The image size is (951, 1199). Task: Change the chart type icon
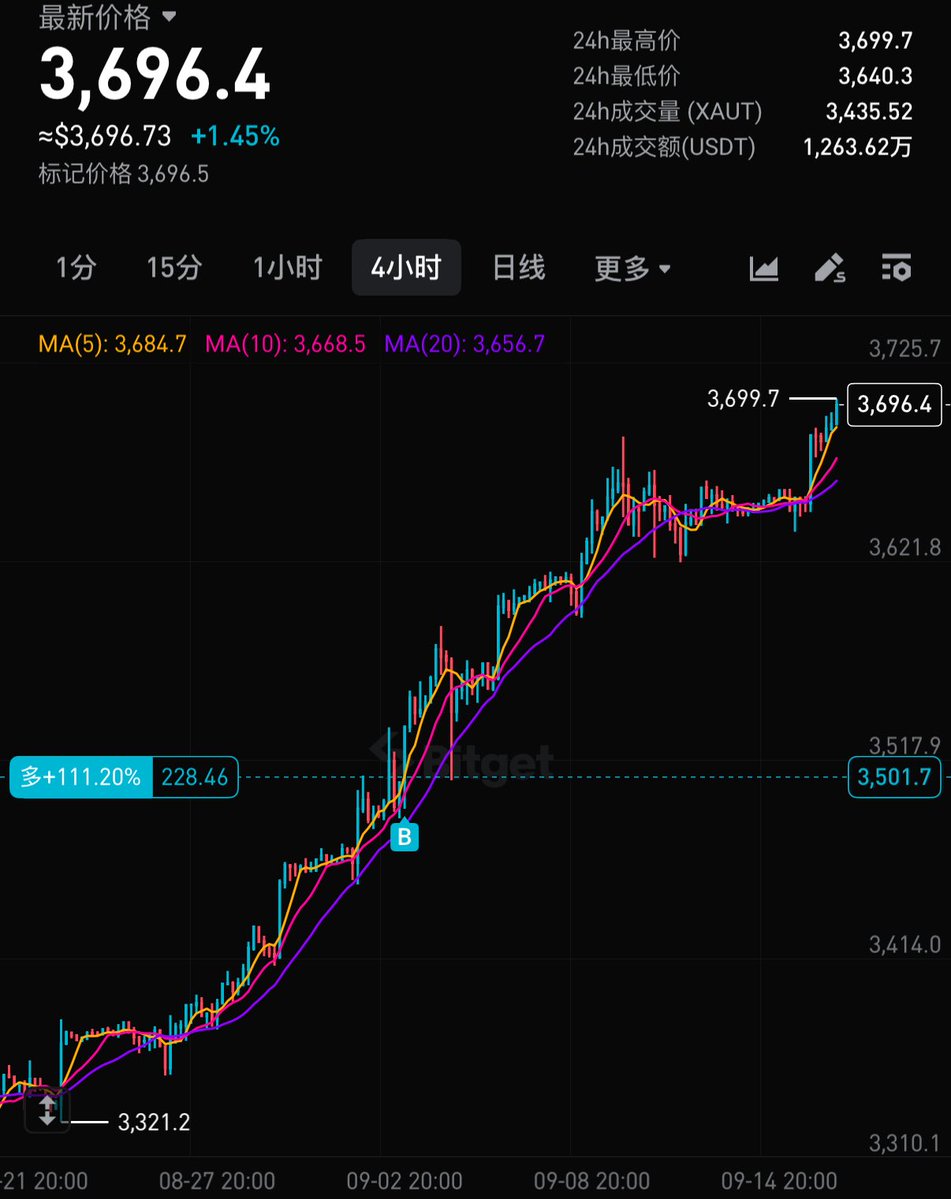[x=764, y=268]
